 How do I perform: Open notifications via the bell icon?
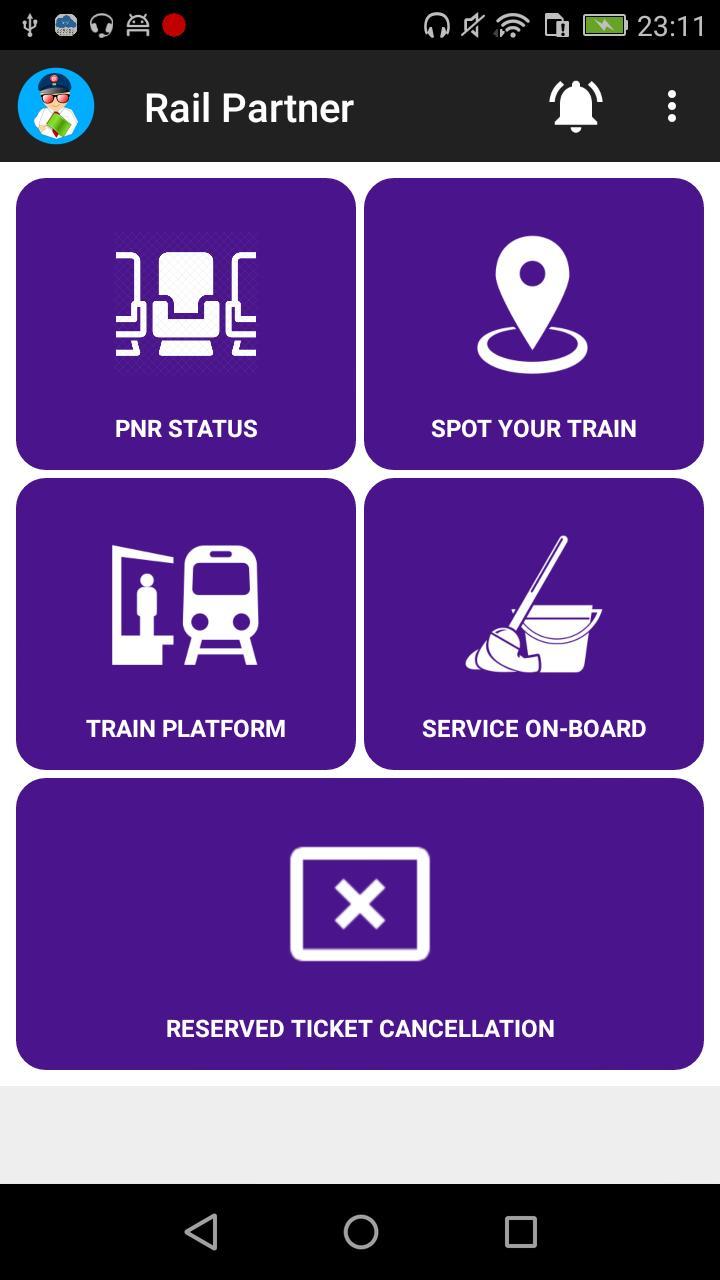(x=575, y=106)
